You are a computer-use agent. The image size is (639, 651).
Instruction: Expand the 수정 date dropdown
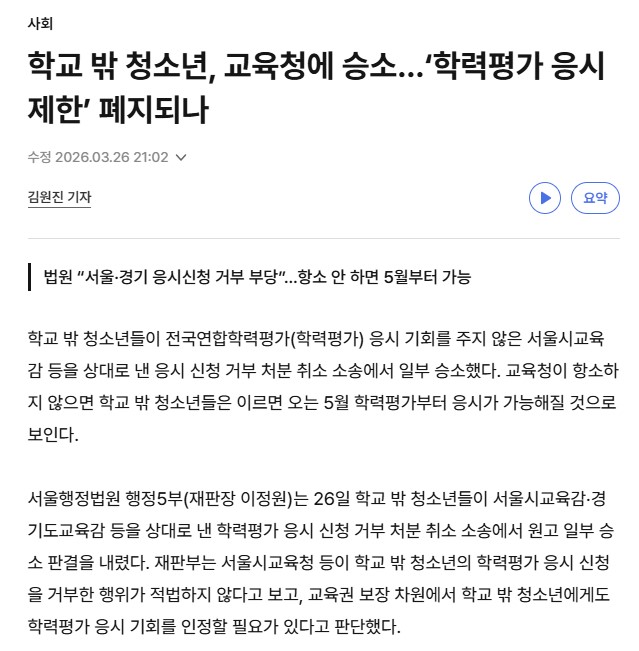point(181,157)
